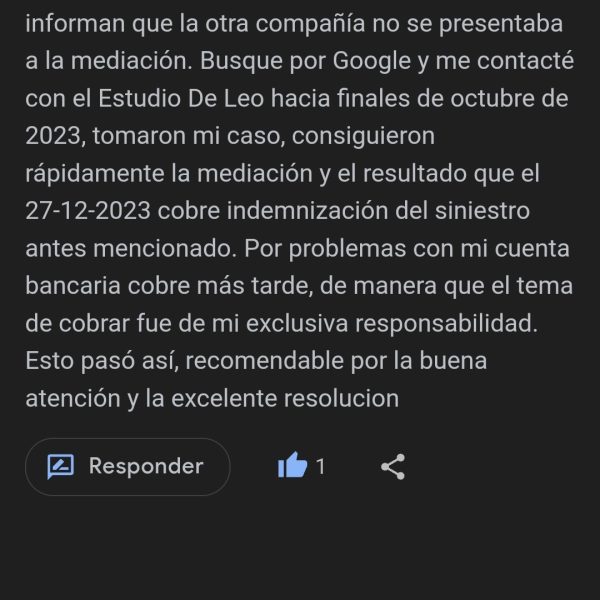
Task: Share this review
Action: (x=393, y=466)
